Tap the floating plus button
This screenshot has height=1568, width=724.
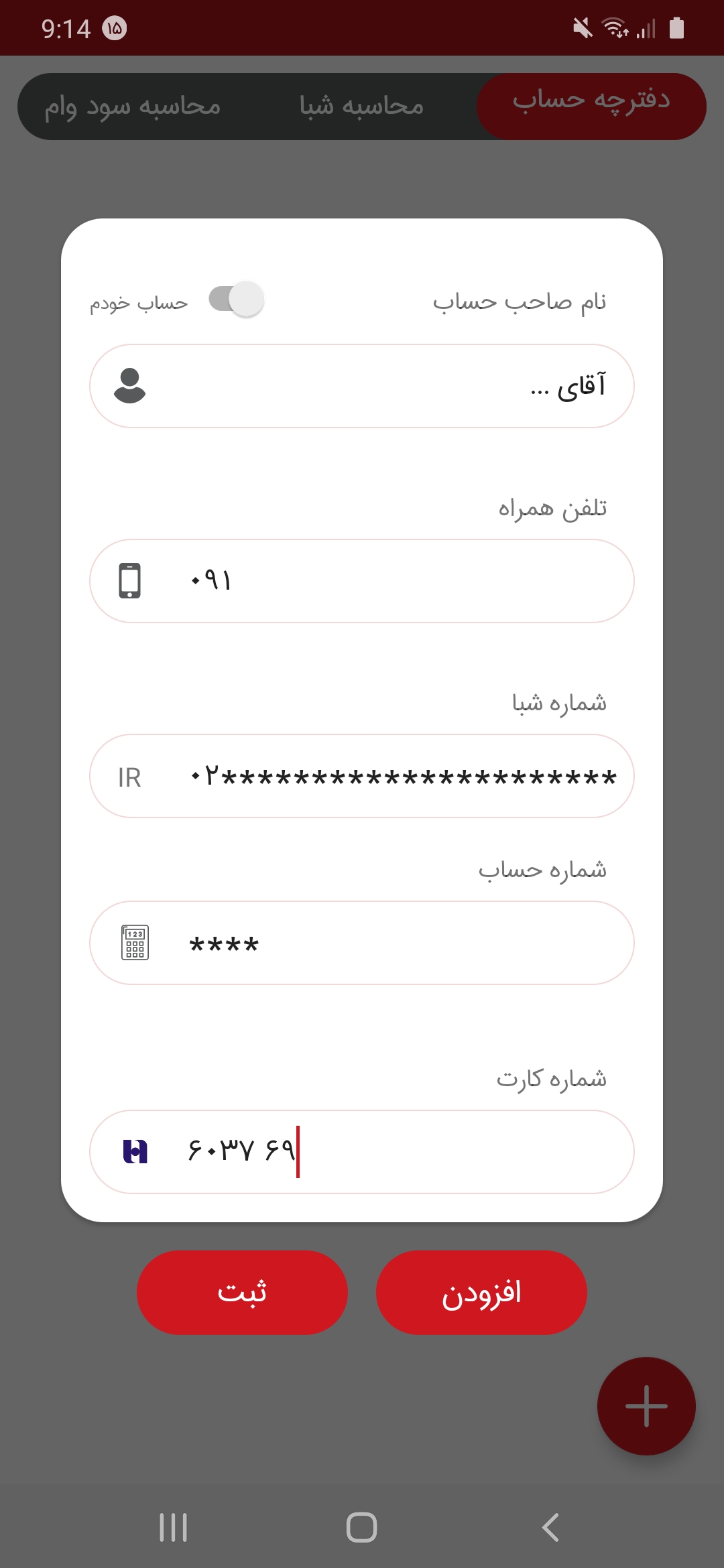click(646, 1405)
